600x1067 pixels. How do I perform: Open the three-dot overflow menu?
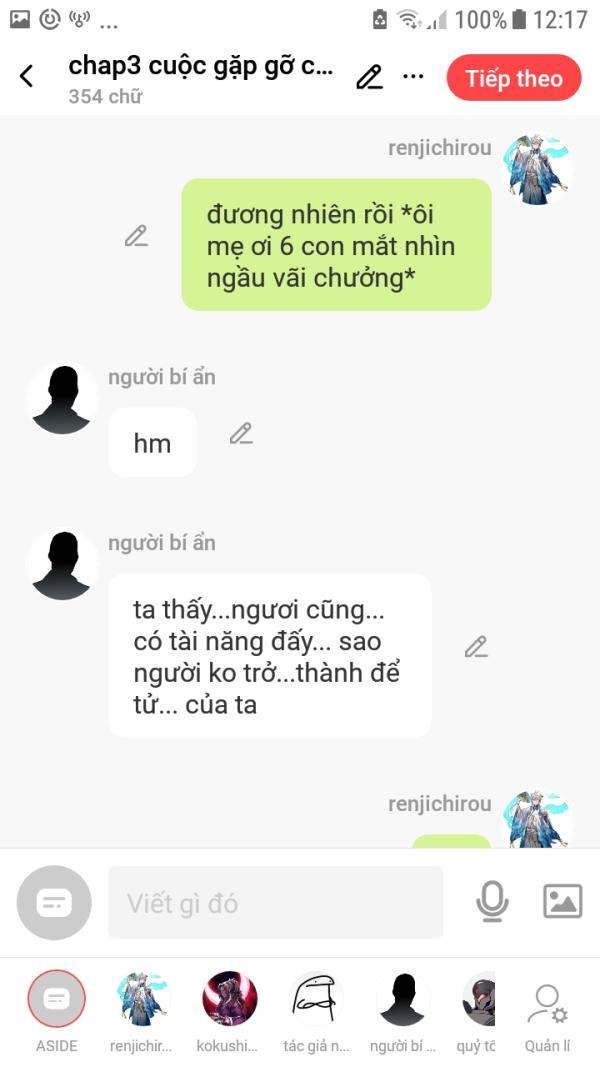[414, 76]
